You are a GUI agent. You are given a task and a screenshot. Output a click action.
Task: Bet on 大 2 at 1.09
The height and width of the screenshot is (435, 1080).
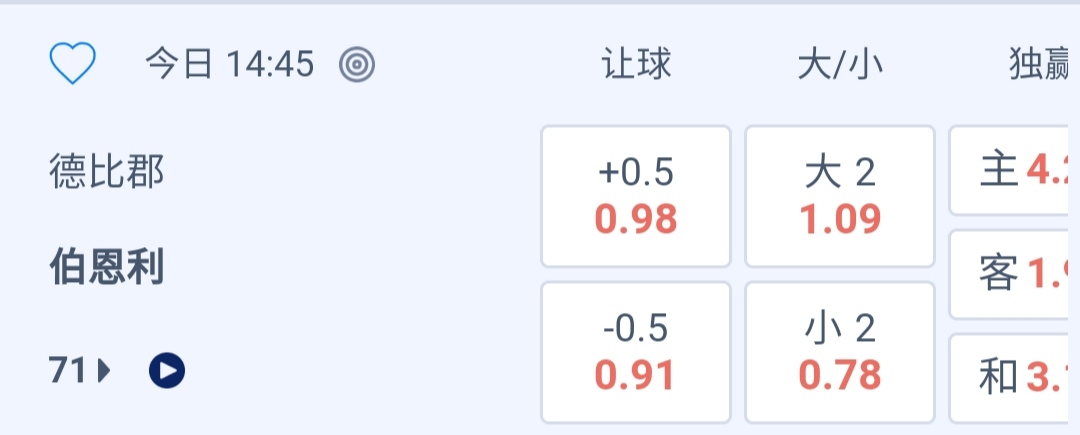point(840,196)
